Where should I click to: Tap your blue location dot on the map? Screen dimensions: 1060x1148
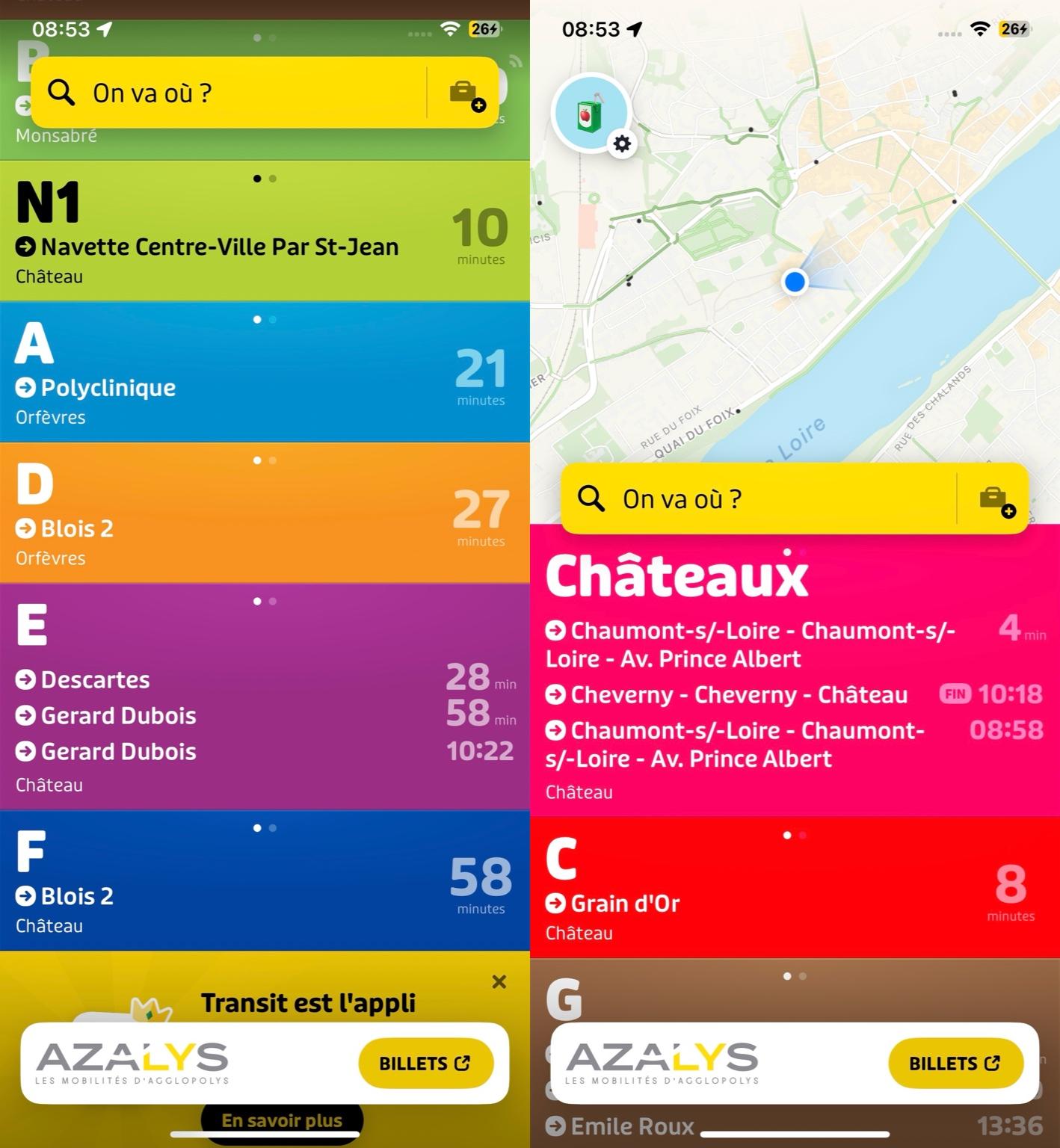795,283
